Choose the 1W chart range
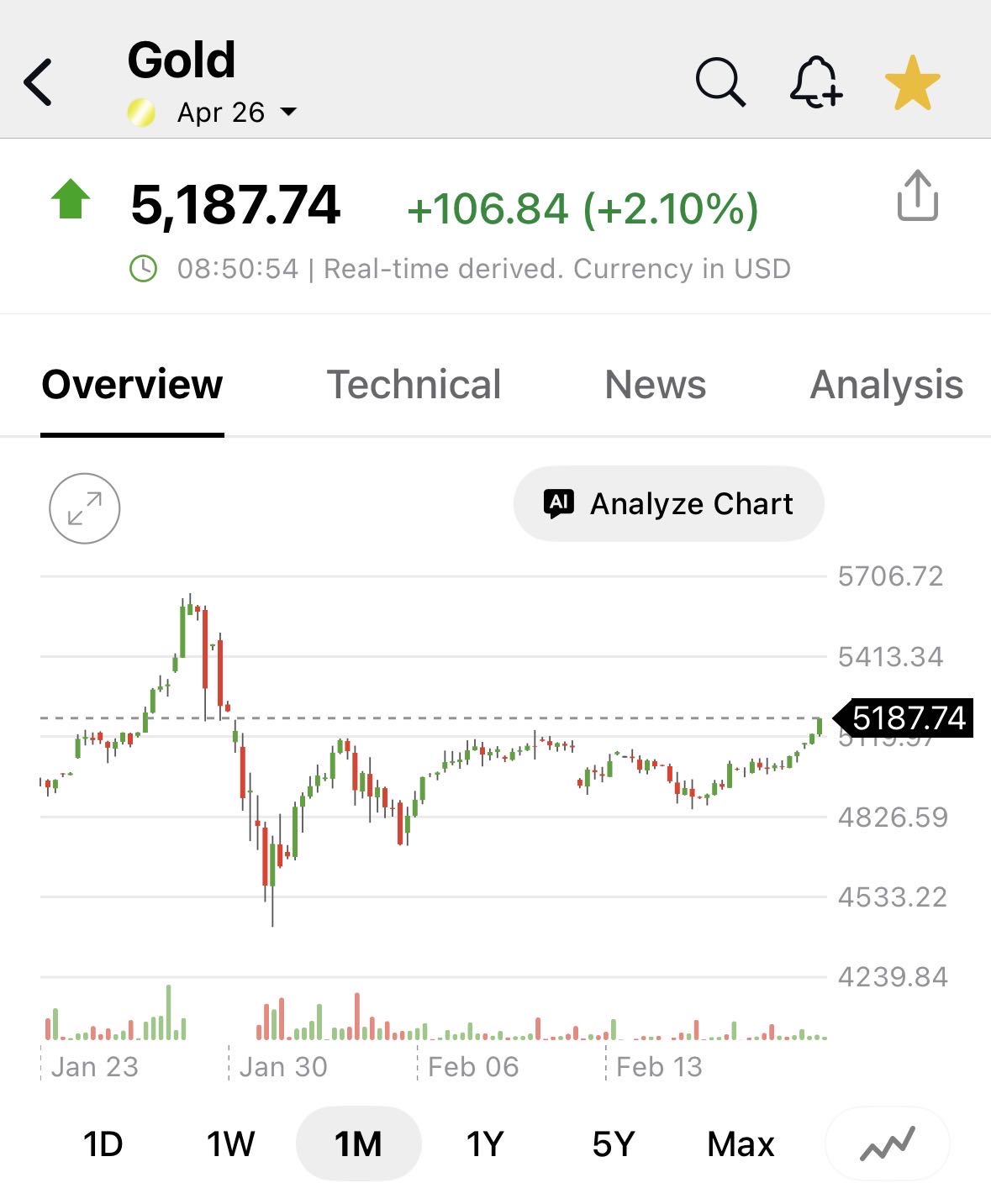 coord(230,1144)
